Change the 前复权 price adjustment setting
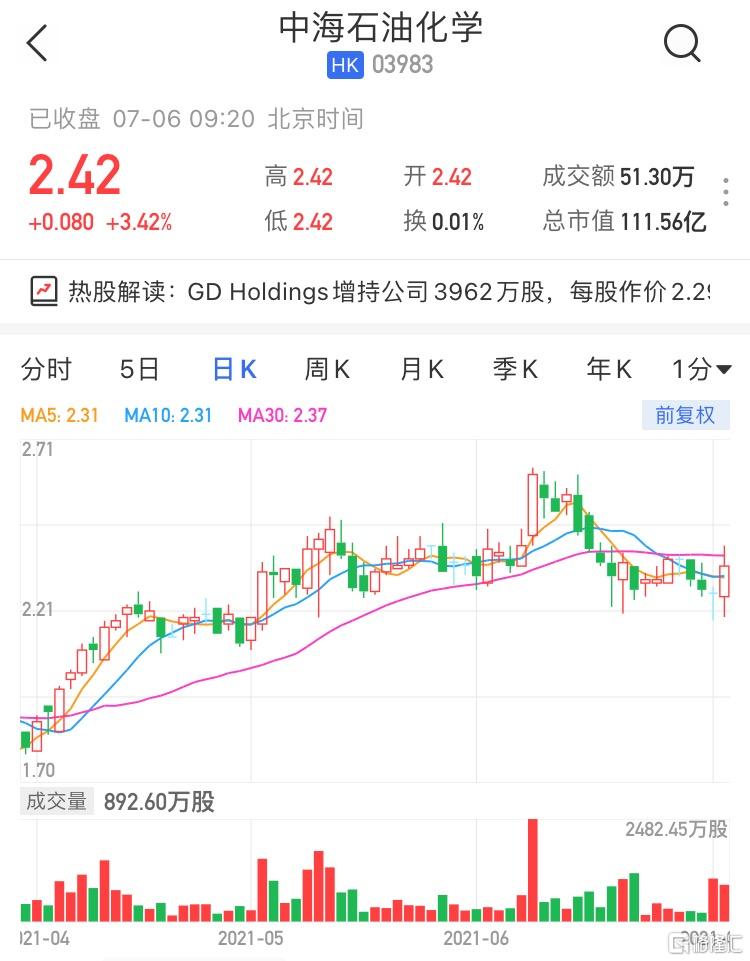 (x=685, y=415)
